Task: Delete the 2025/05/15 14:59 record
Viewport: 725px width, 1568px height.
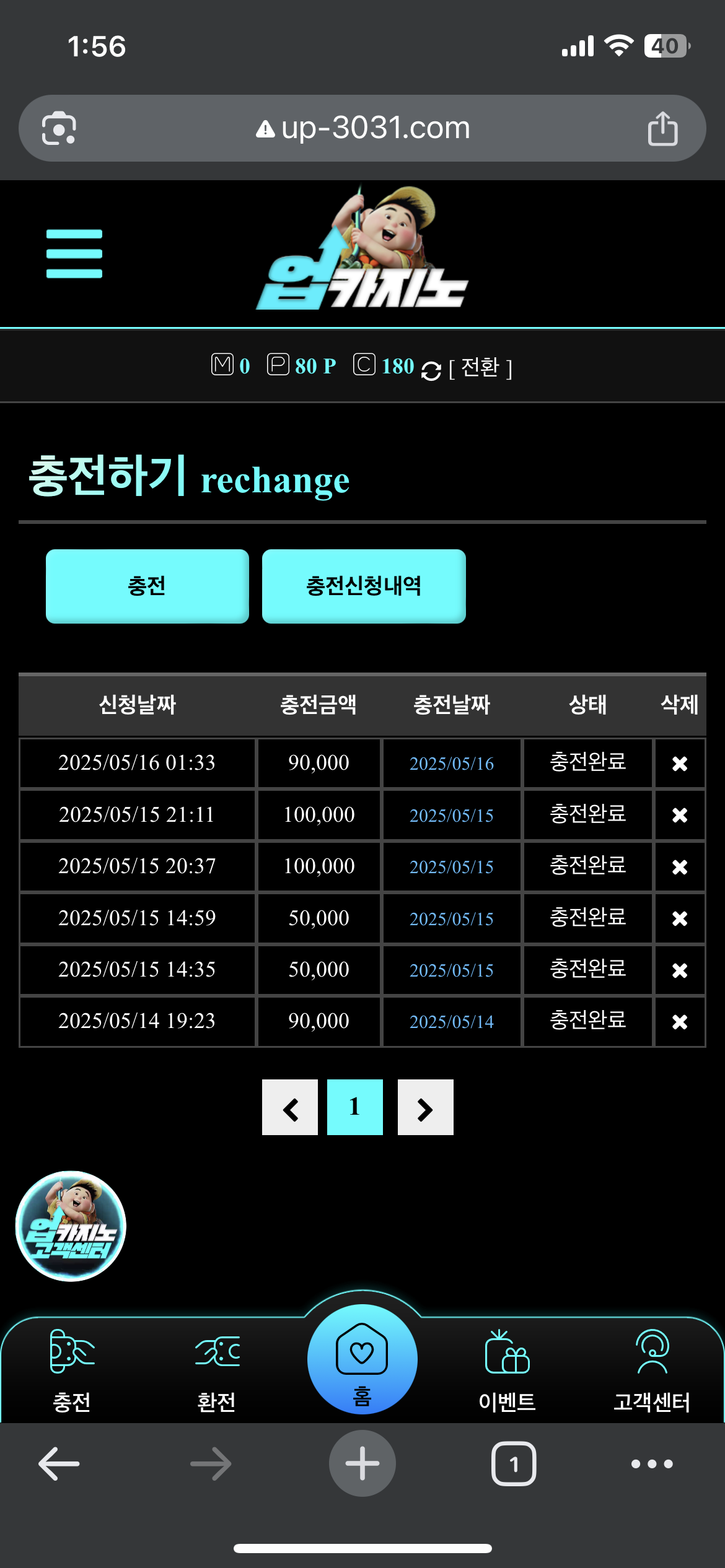Action: 680,918
